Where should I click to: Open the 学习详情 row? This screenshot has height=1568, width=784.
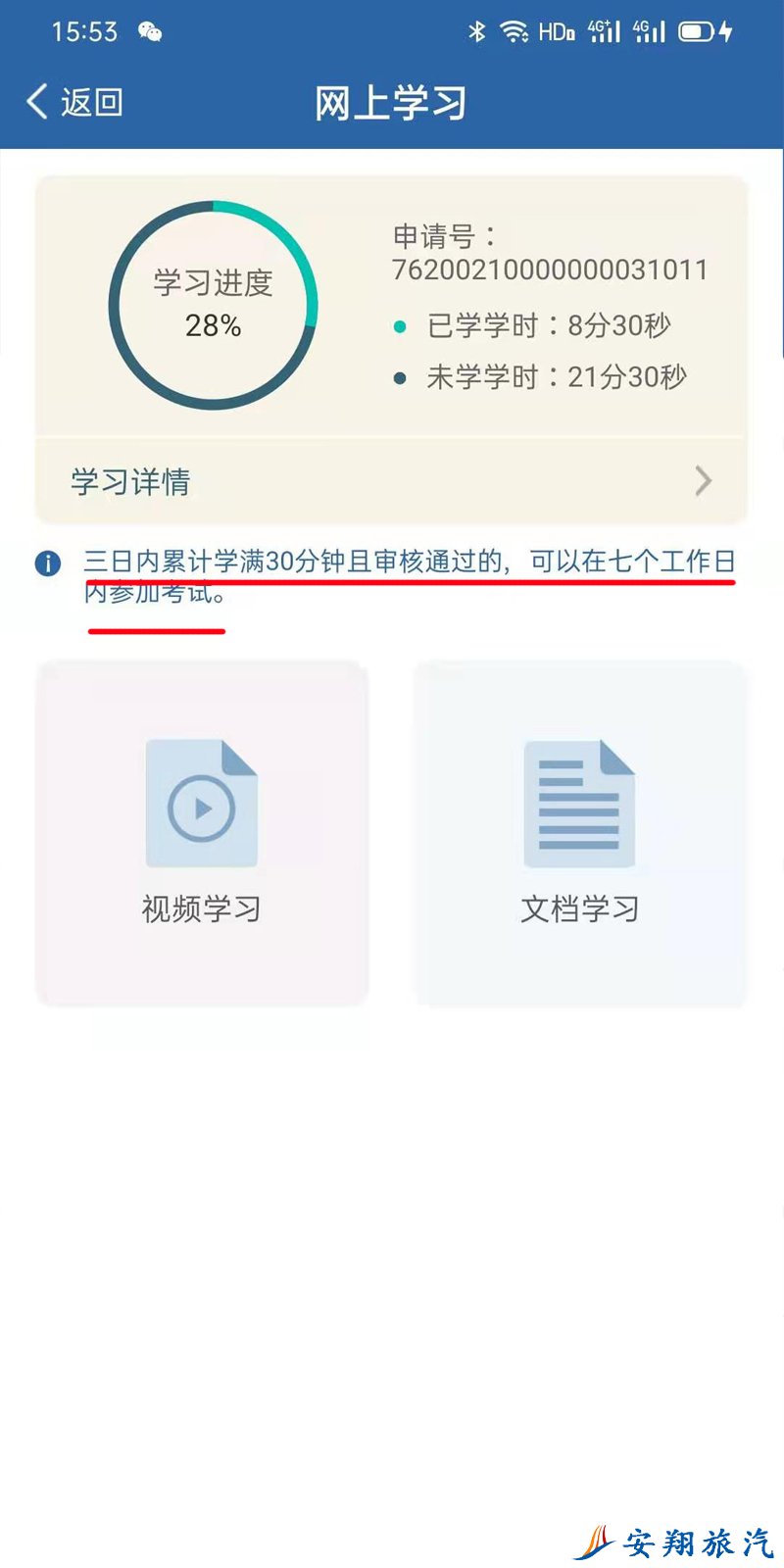tap(390, 481)
